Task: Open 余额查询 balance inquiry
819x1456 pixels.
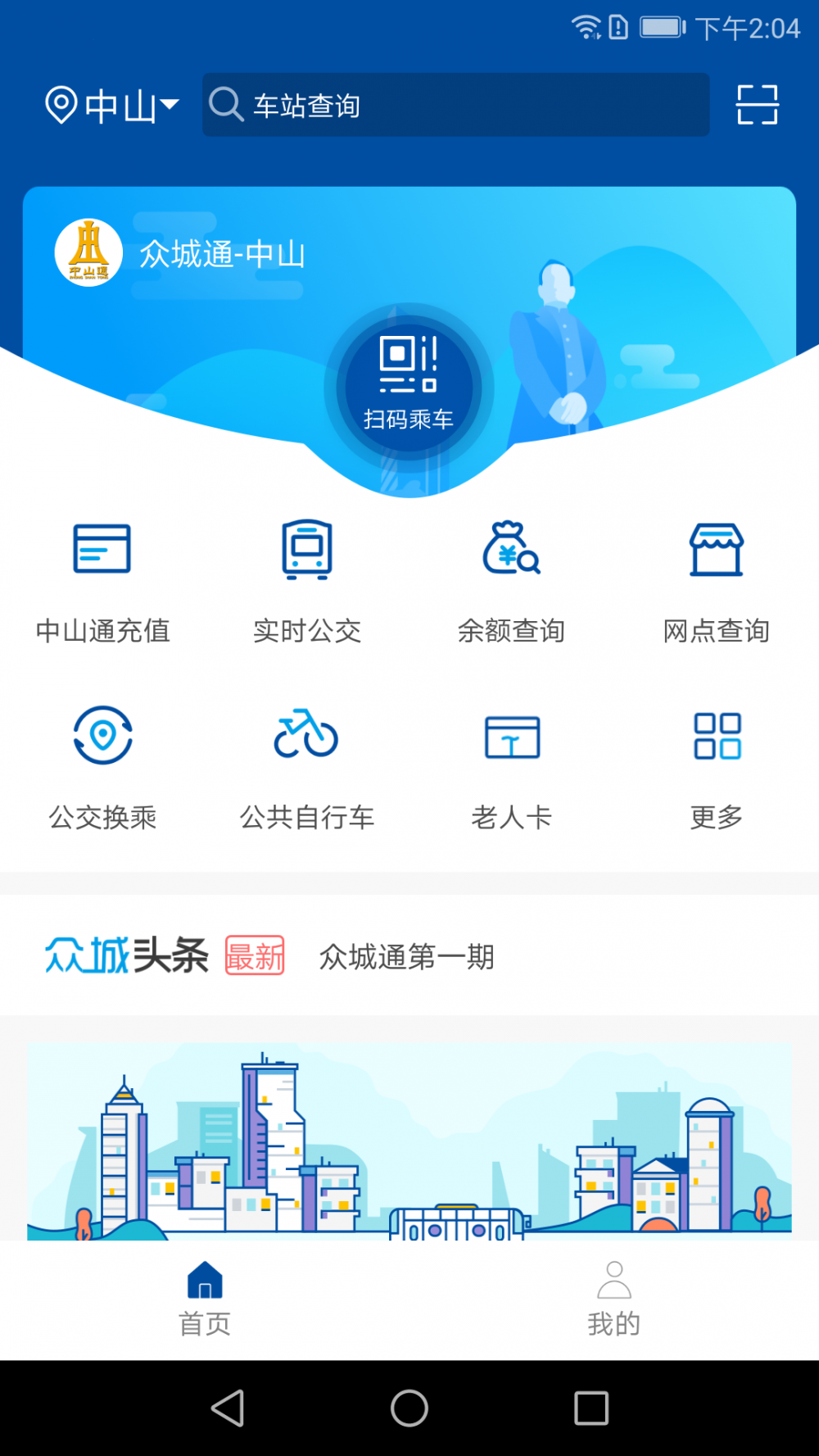Action: pos(512,583)
